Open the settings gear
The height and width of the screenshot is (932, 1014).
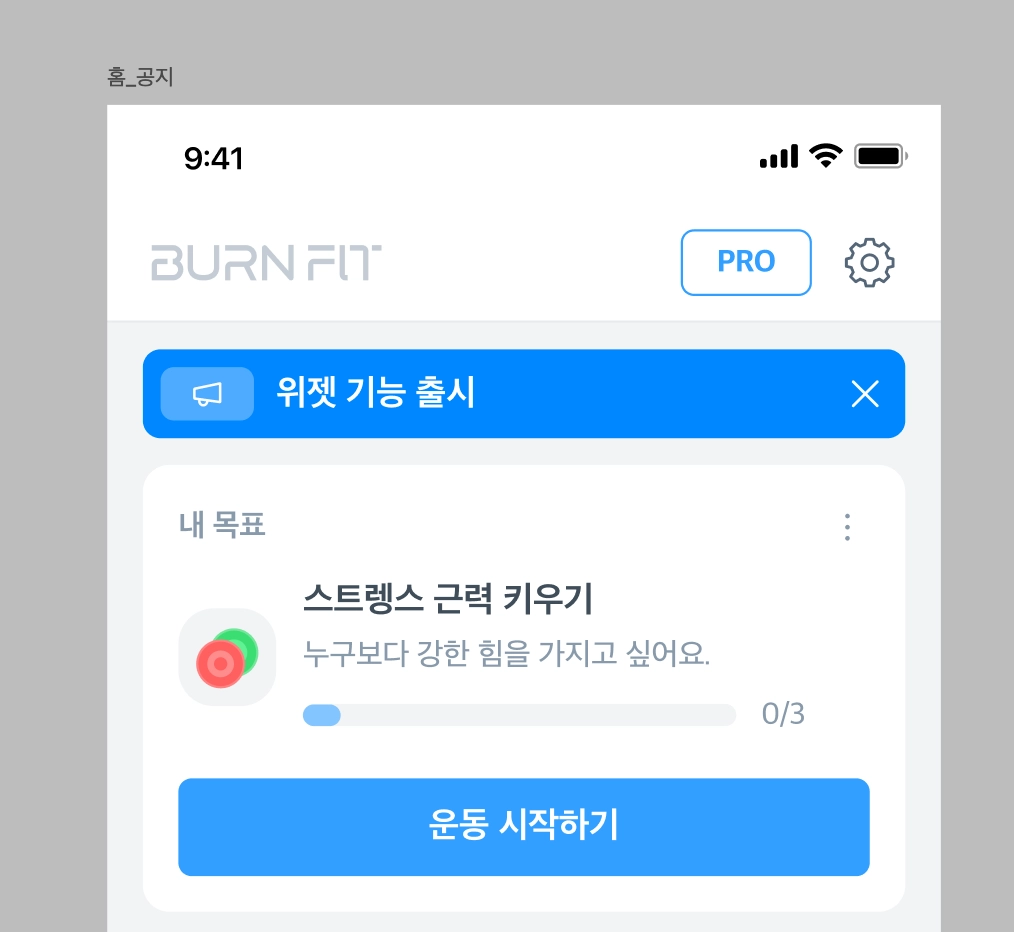[x=869, y=263]
